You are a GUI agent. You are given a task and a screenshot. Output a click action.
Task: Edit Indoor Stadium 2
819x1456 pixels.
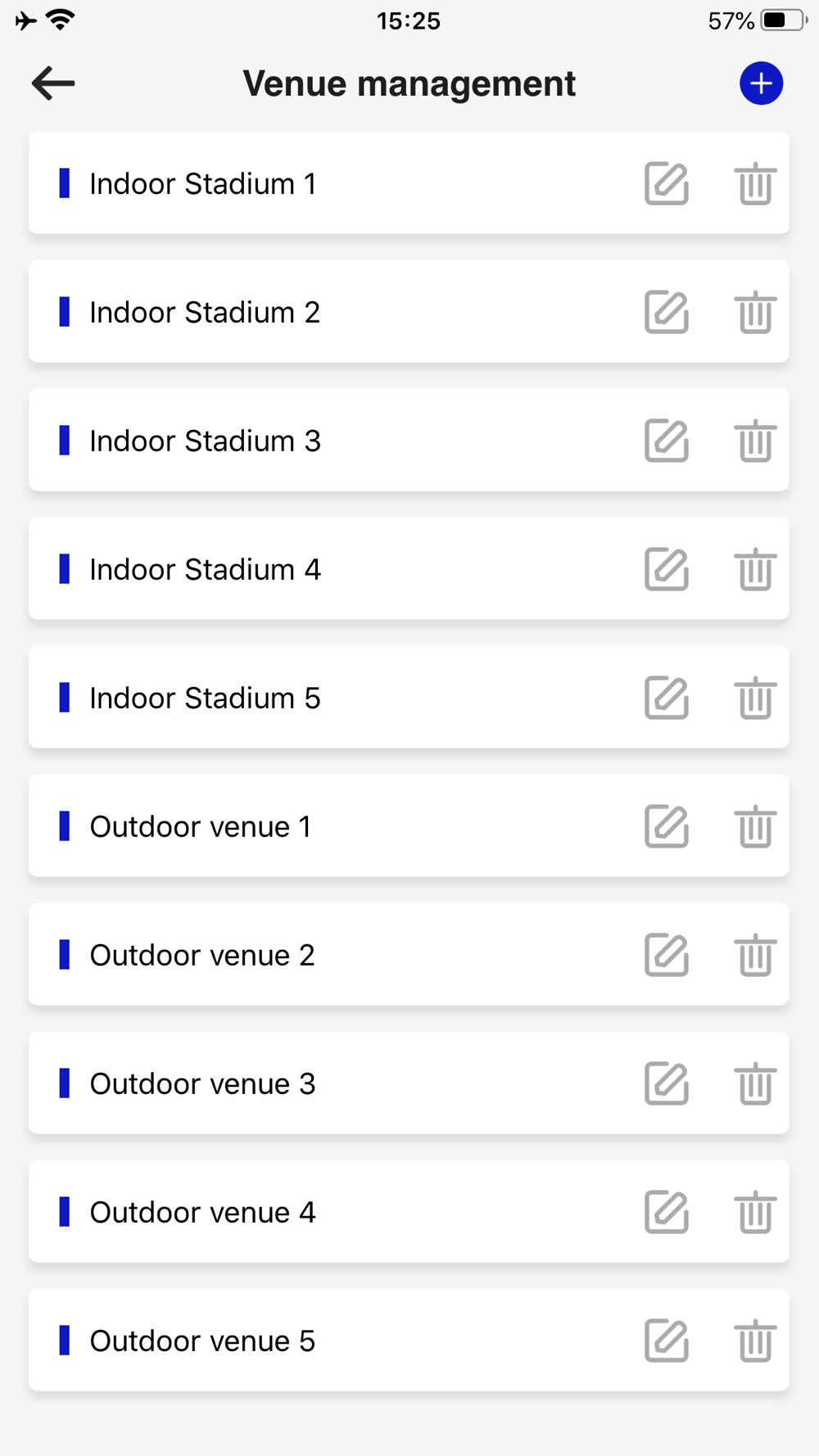(667, 312)
